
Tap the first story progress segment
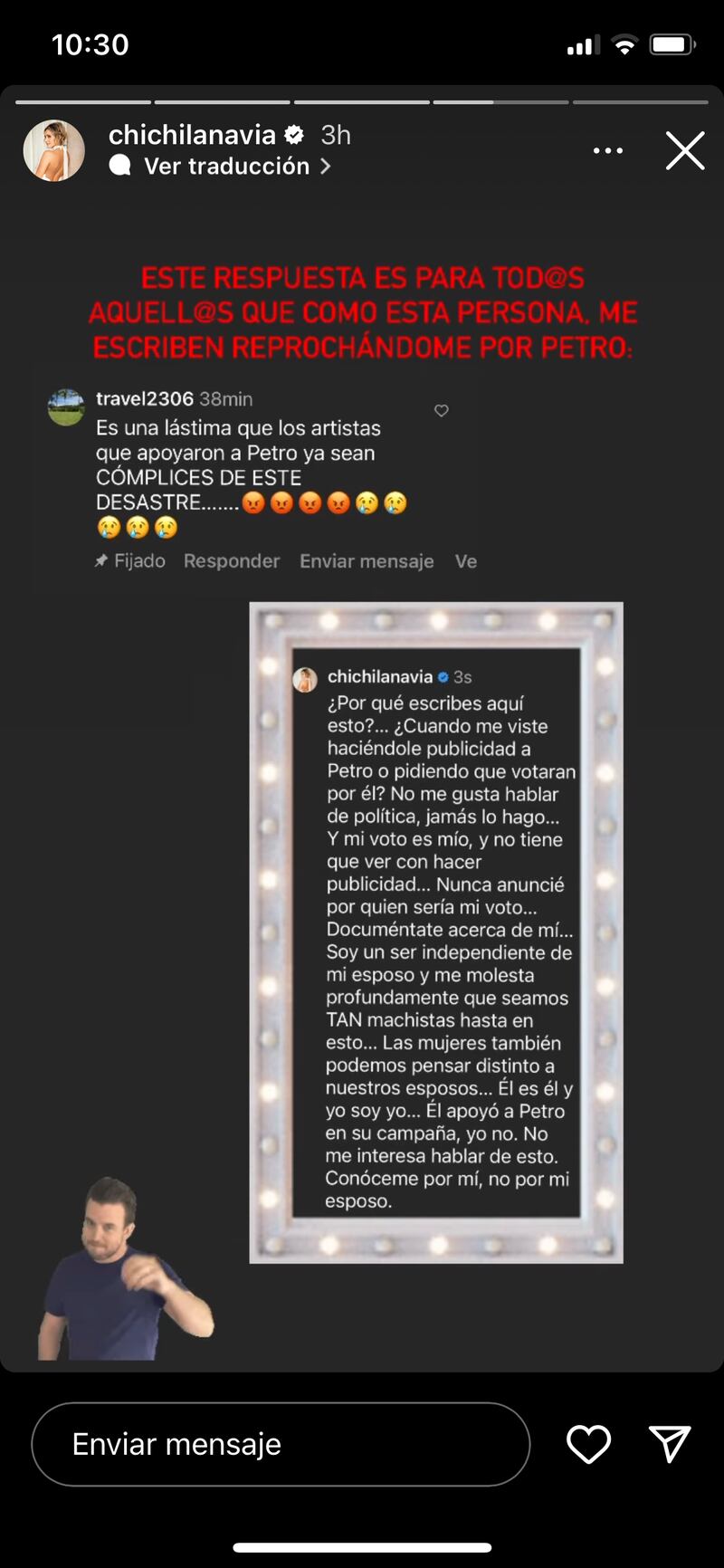pos(83,102)
